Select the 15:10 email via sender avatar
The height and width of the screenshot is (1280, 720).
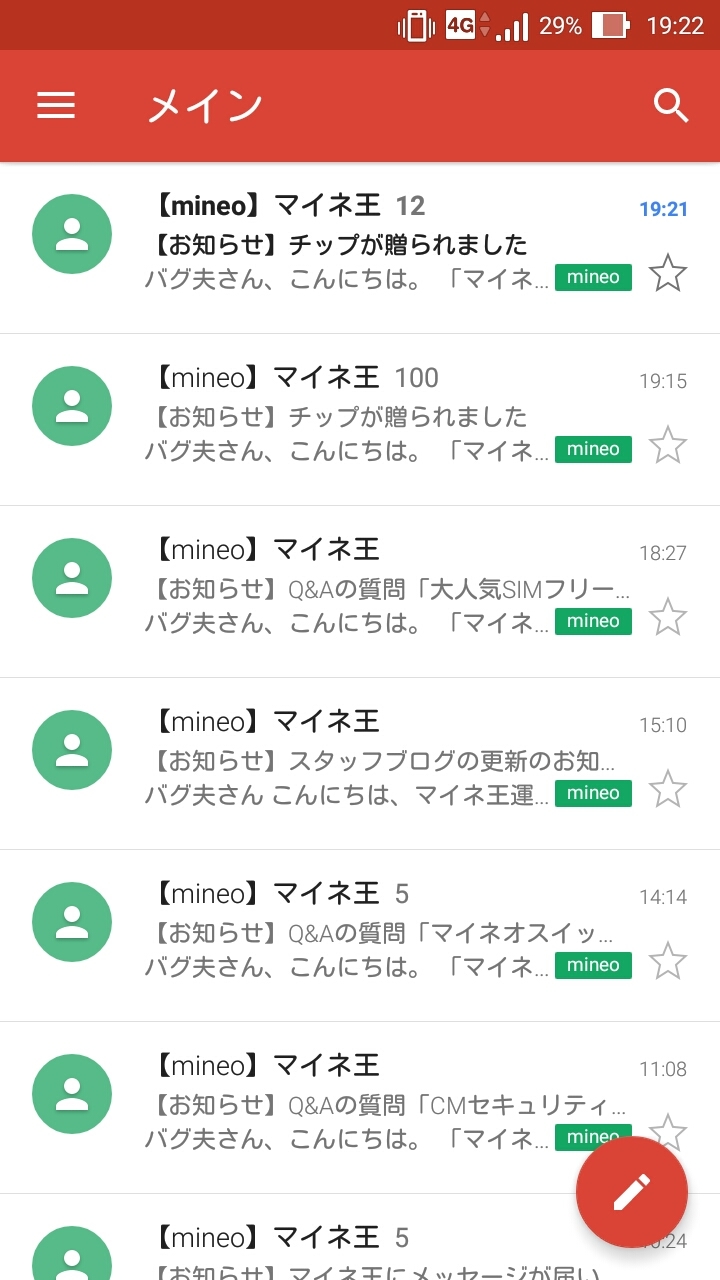[x=72, y=750]
